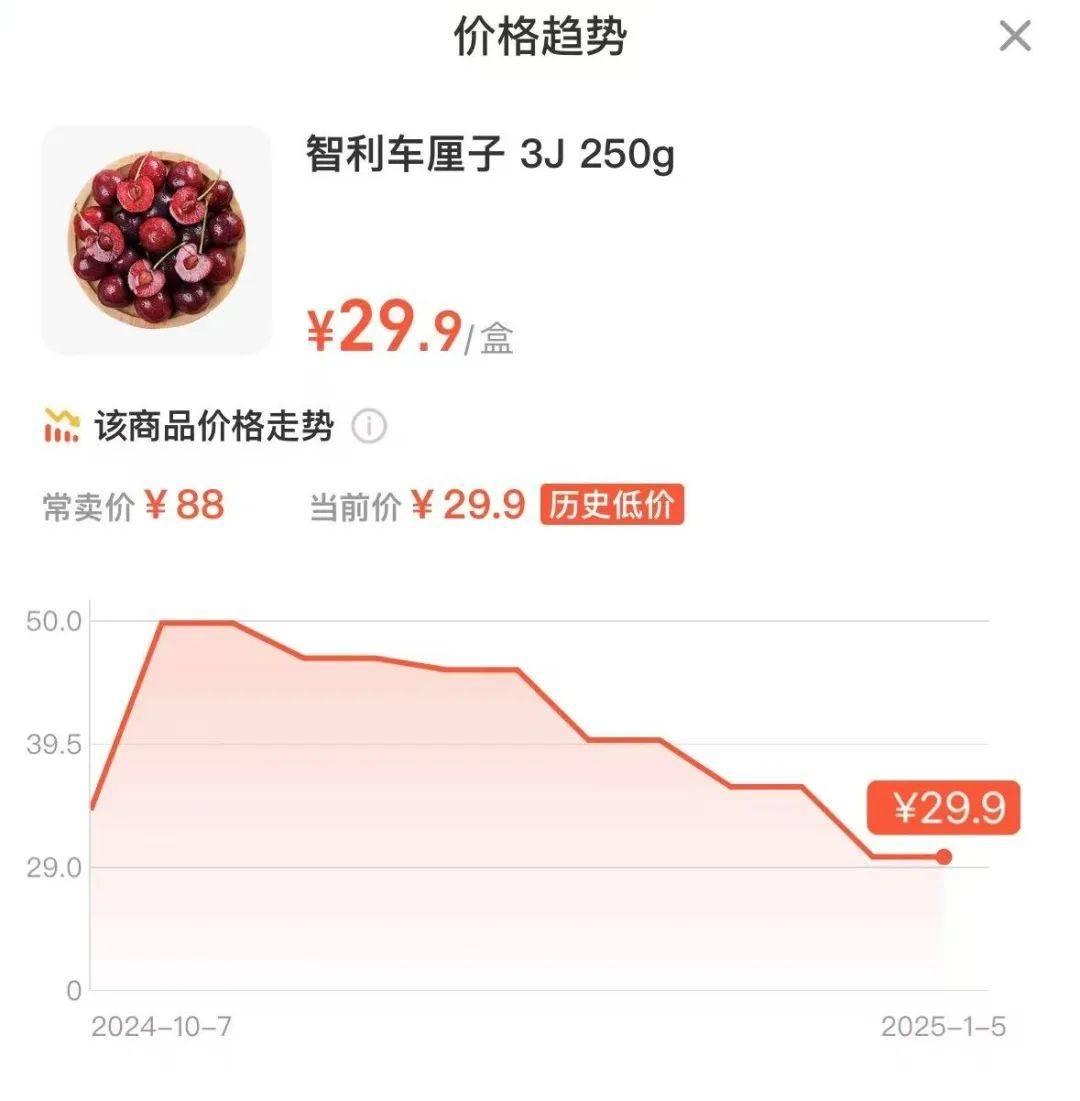1080x1101 pixels.
Task: Click the 常卖价 ¥88 usual price text
Action: coord(133,507)
